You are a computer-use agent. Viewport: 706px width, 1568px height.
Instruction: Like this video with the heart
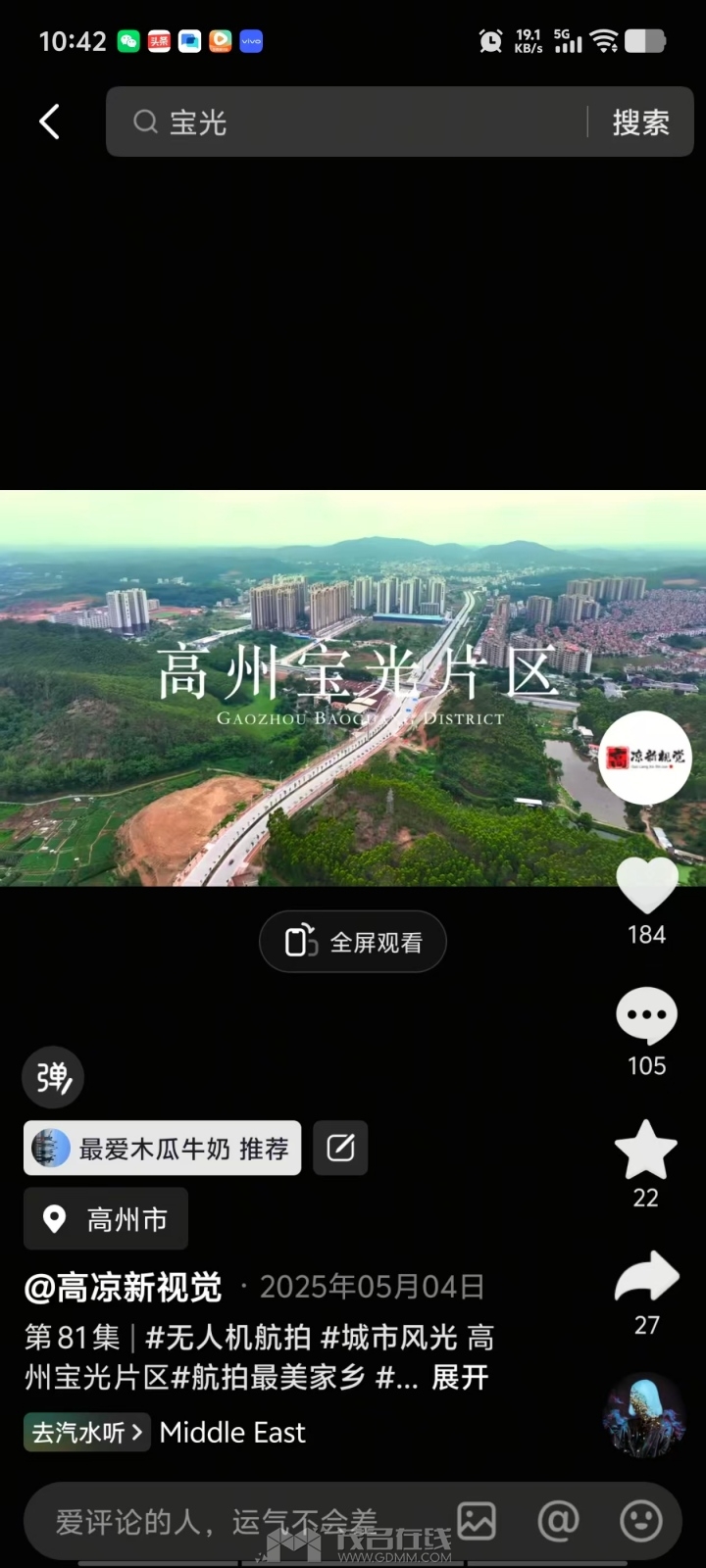pos(646,886)
